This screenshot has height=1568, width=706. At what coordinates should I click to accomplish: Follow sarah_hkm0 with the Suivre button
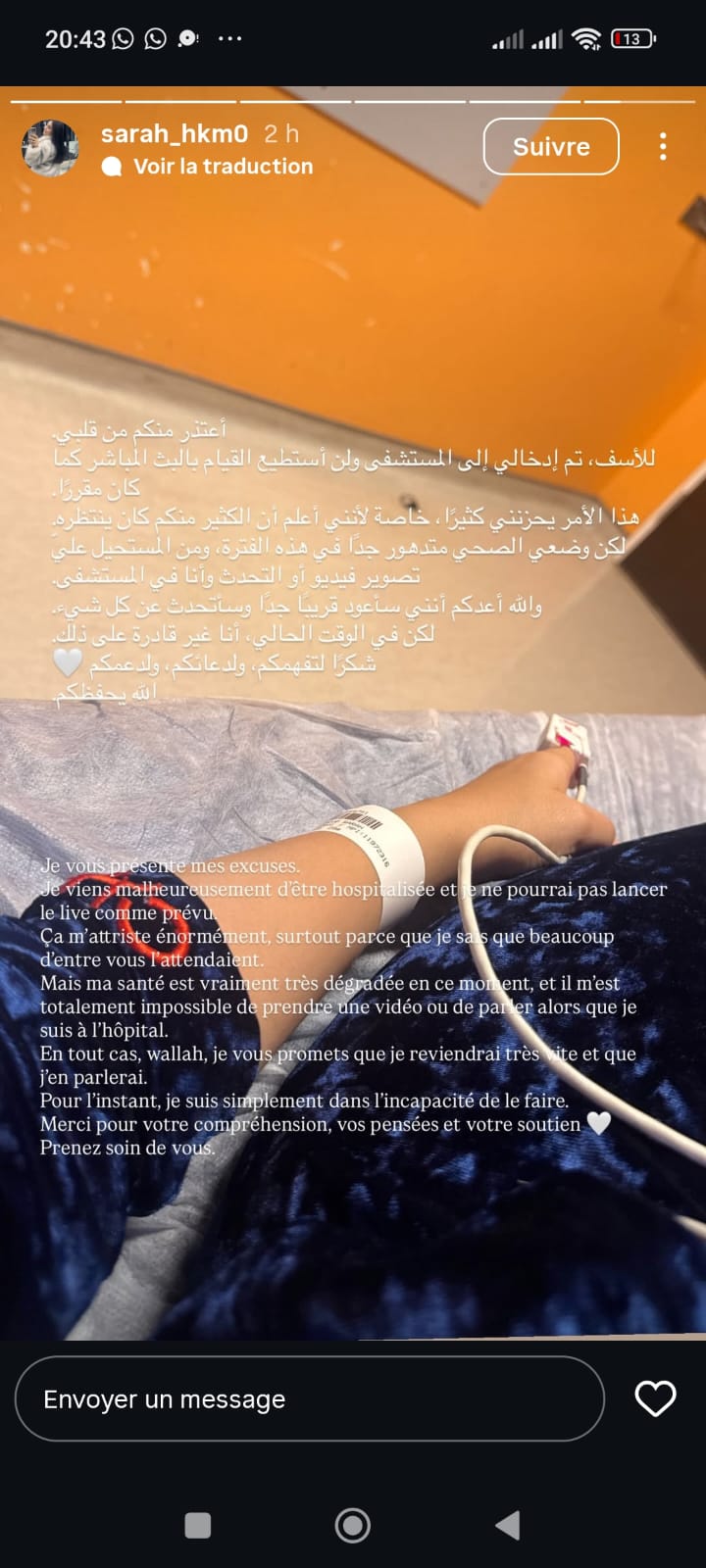pyautogui.click(x=551, y=147)
